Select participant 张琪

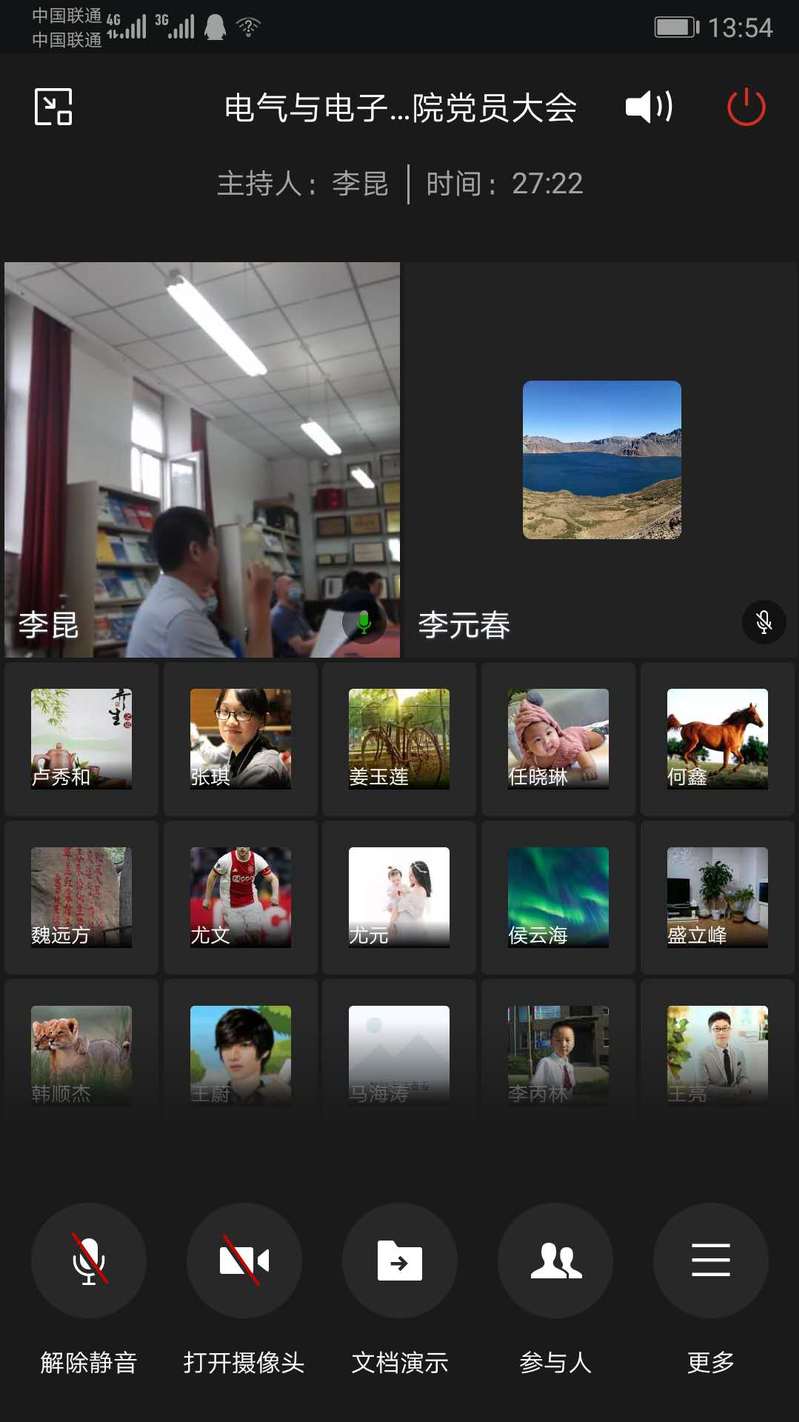[x=240, y=739]
